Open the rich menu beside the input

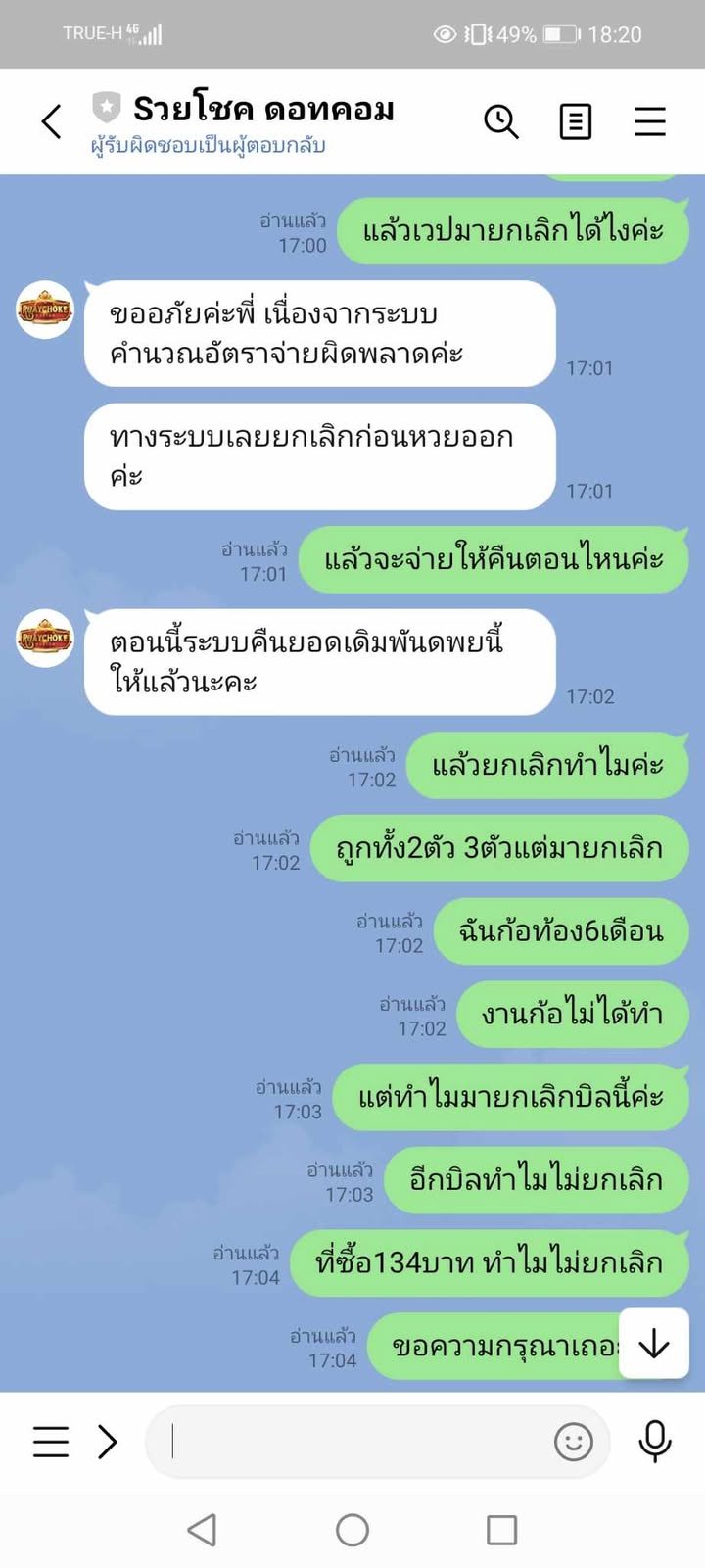(51, 1441)
